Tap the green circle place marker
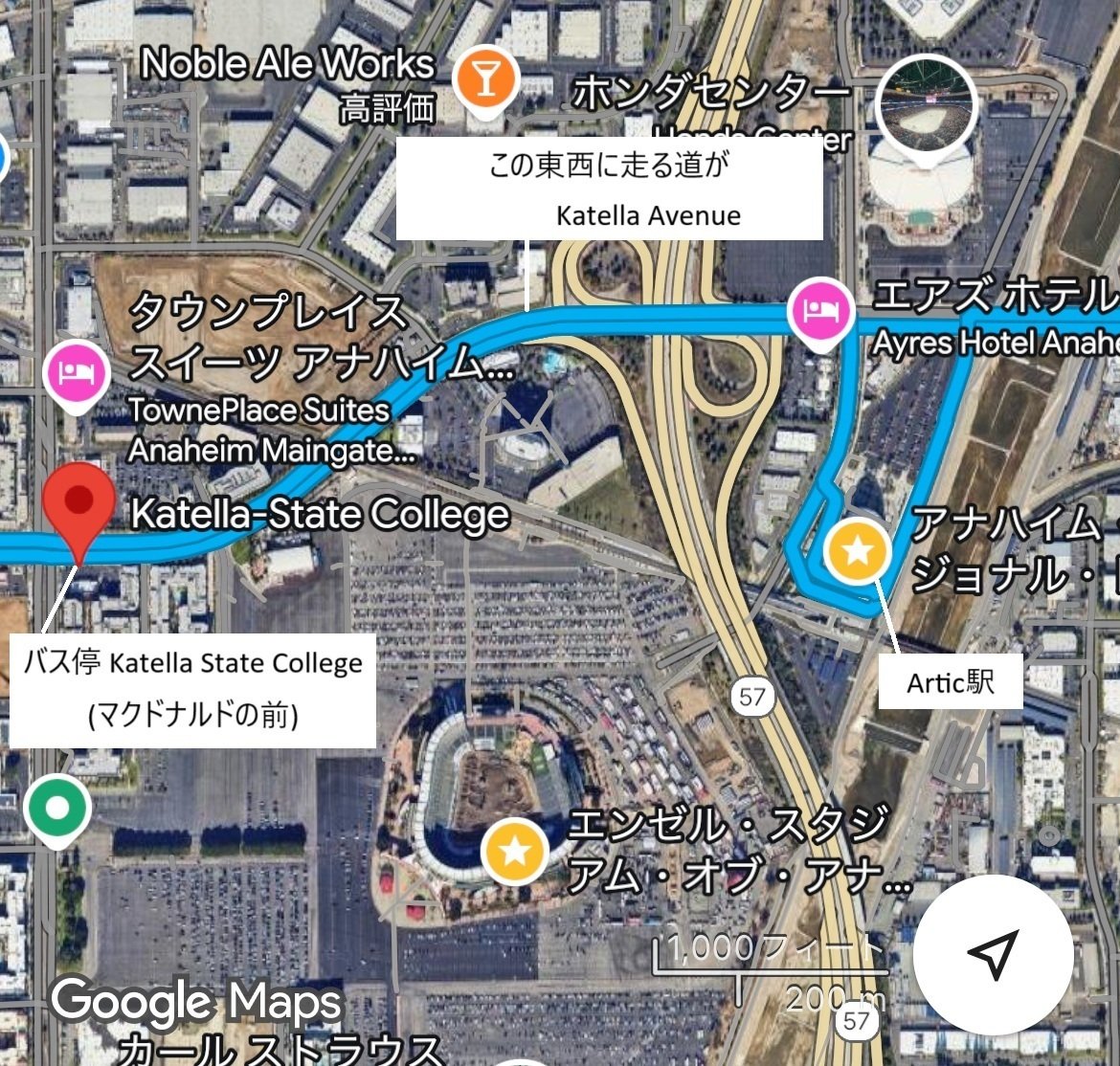Image resolution: width=1120 pixels, height=1066 pixels. coord(58,809)
